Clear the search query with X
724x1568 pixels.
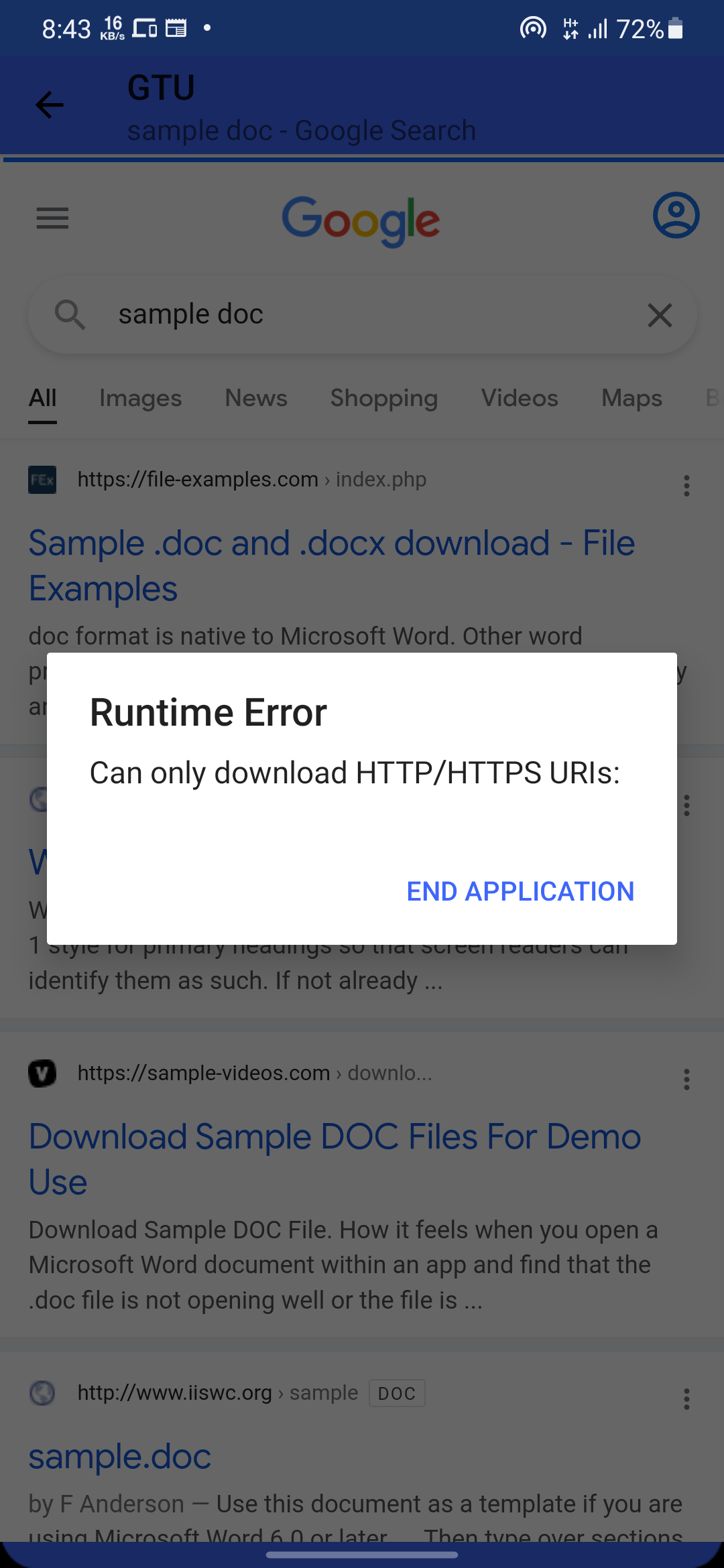point(660,315)
